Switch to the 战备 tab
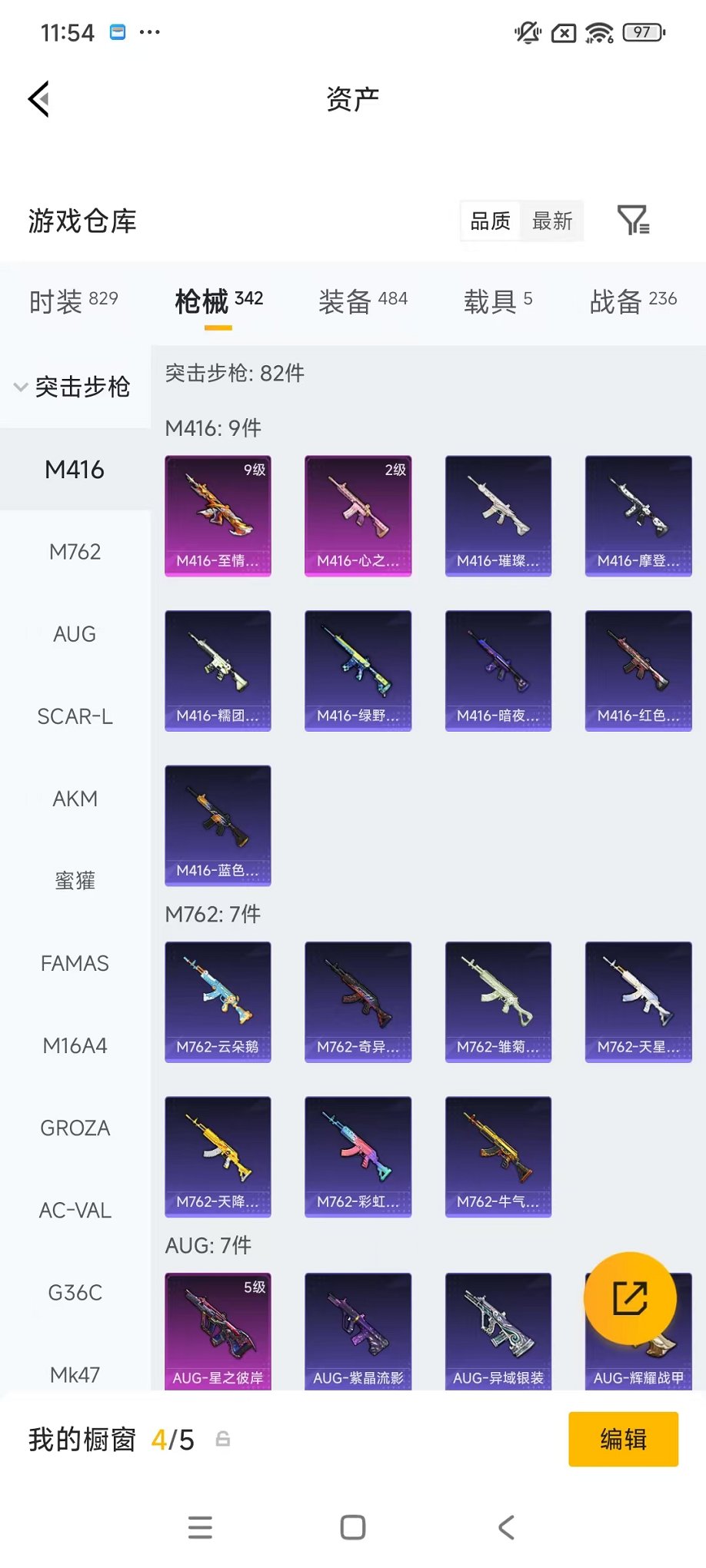Viewport: 706px width, 1568px height. [x=632, y=301]
